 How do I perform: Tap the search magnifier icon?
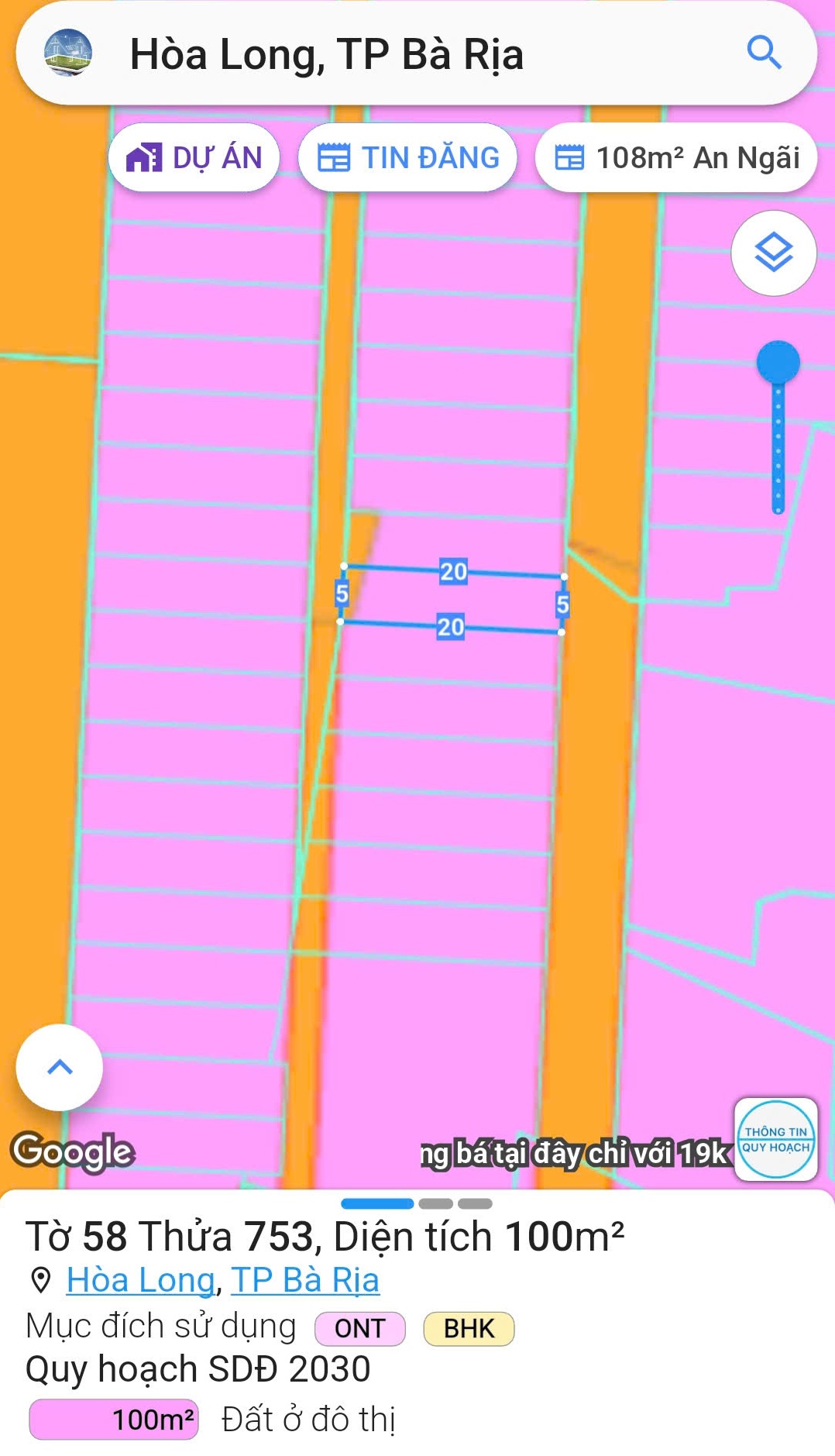(x=764, y=53)
